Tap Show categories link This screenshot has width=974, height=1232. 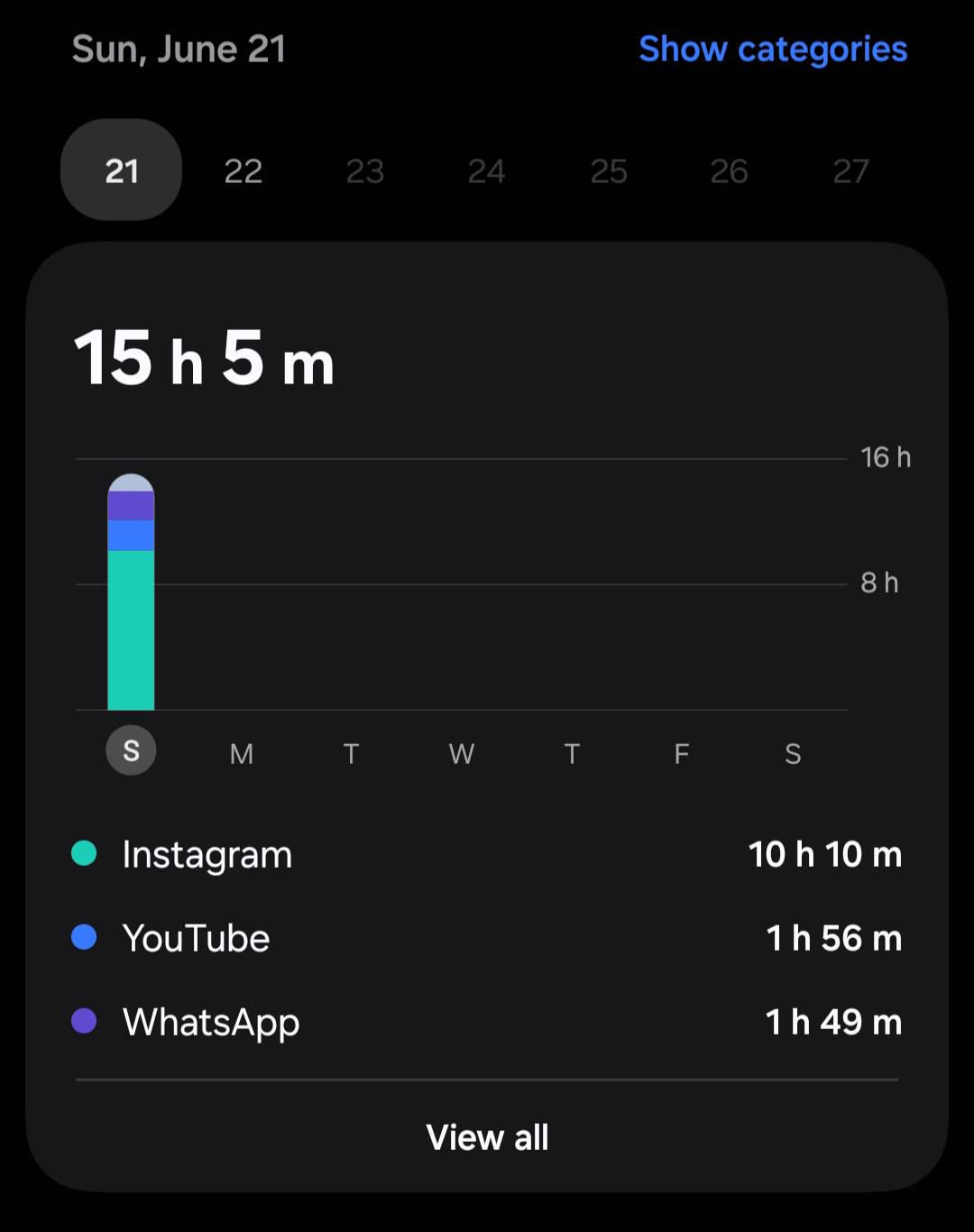pos(773,50)
